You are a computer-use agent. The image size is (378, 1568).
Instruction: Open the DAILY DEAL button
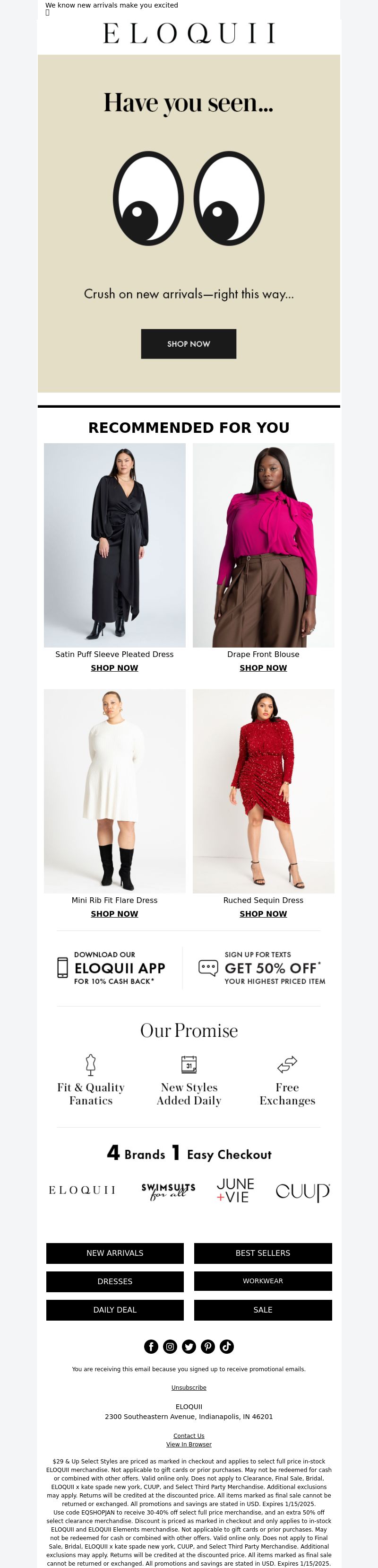coord(115,1310)
